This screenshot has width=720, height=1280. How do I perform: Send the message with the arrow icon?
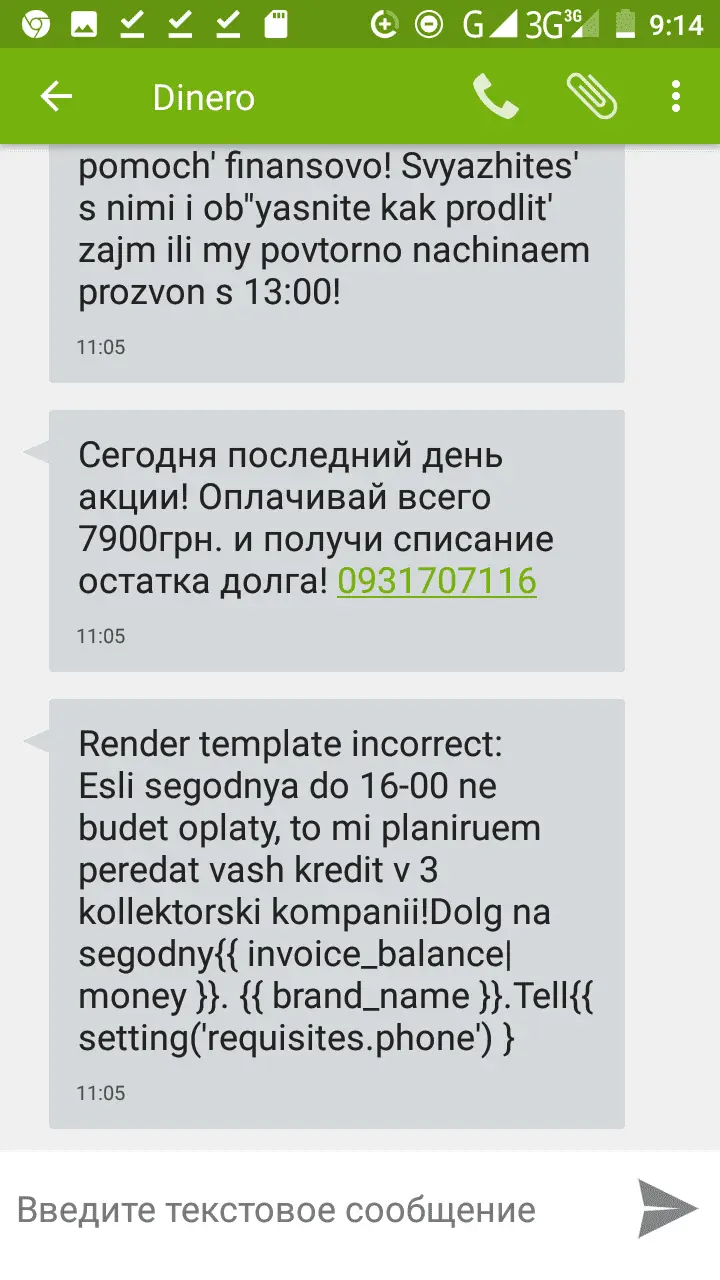(667, 1209)
